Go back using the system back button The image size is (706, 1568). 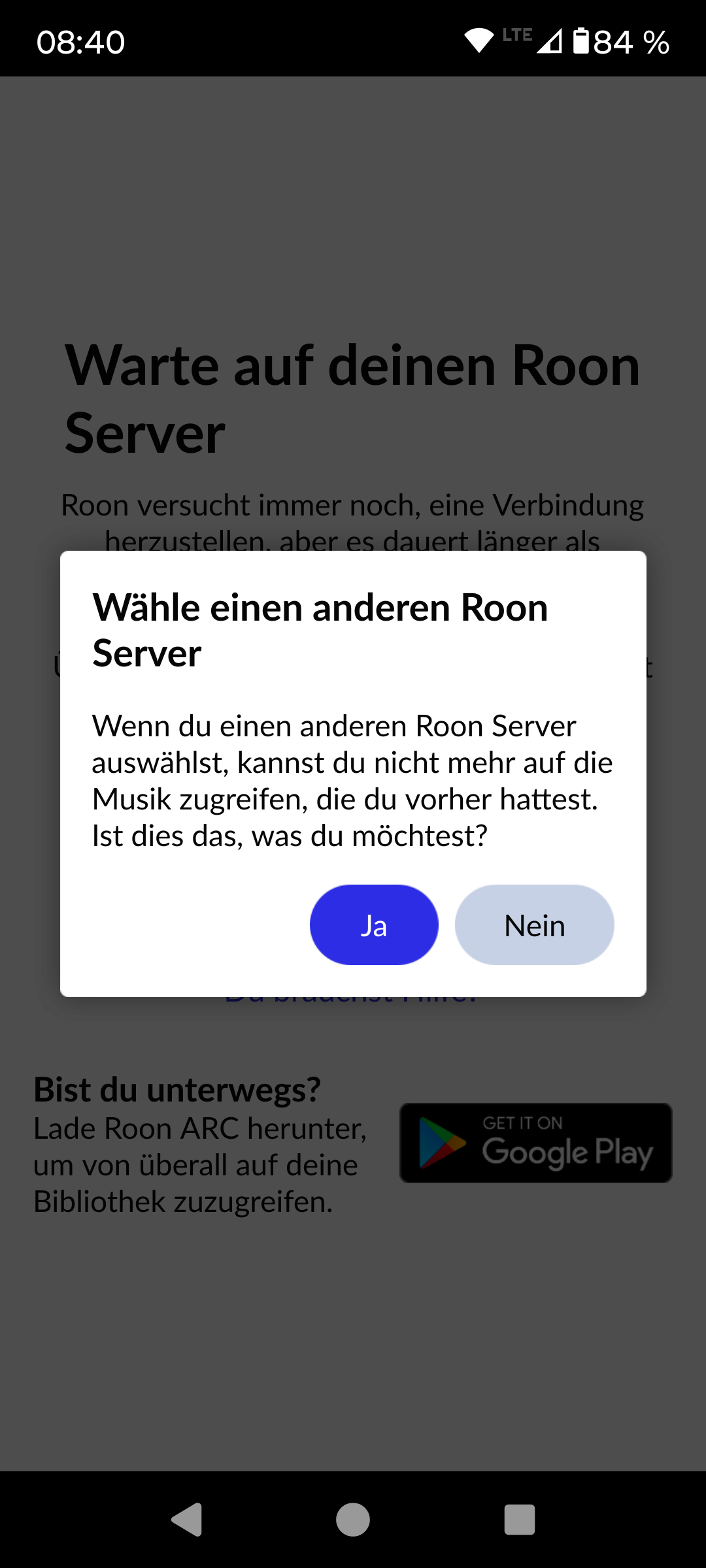click(x=187, y=1520)
